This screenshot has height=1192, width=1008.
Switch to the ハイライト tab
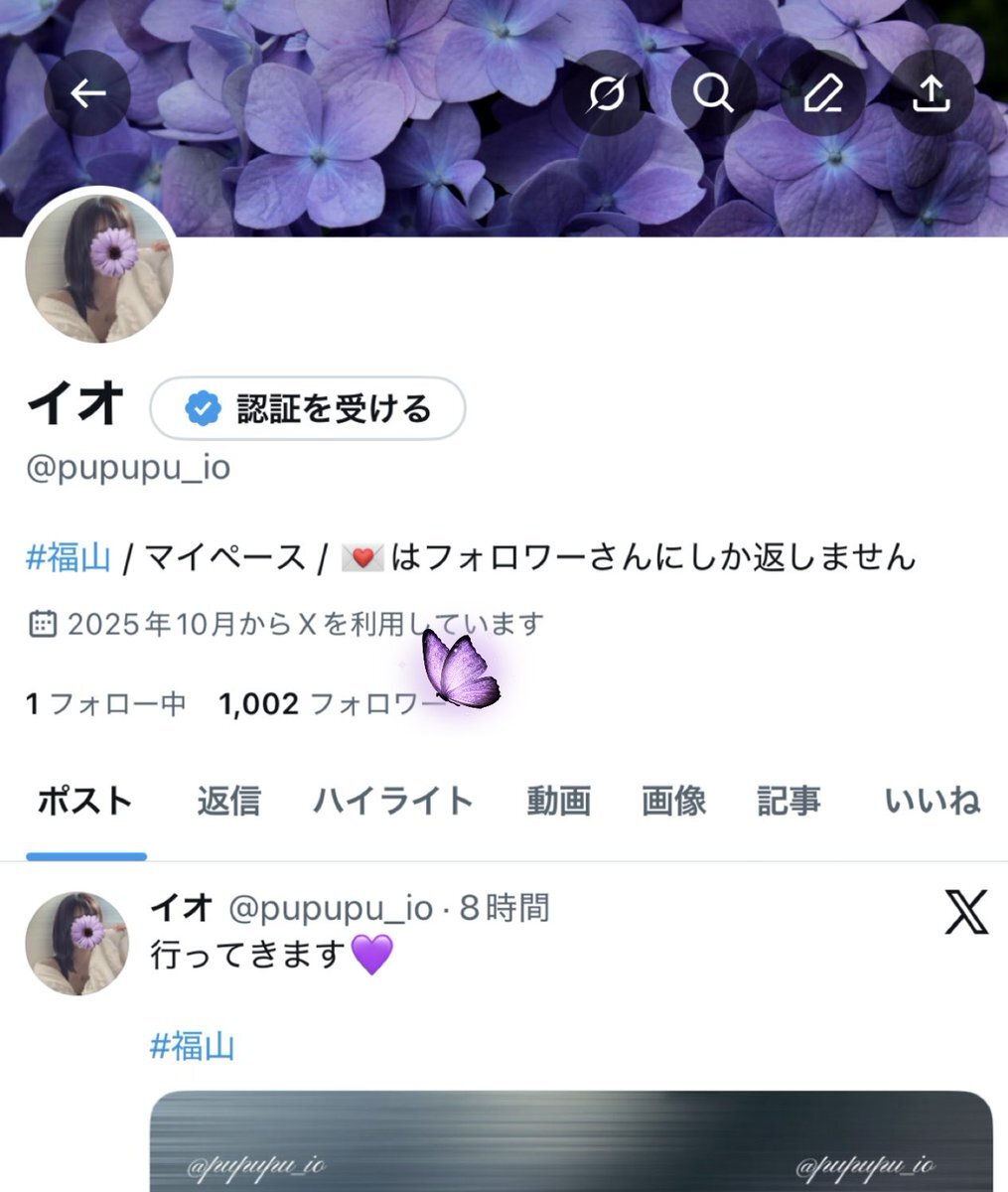(x=393, y=801)
